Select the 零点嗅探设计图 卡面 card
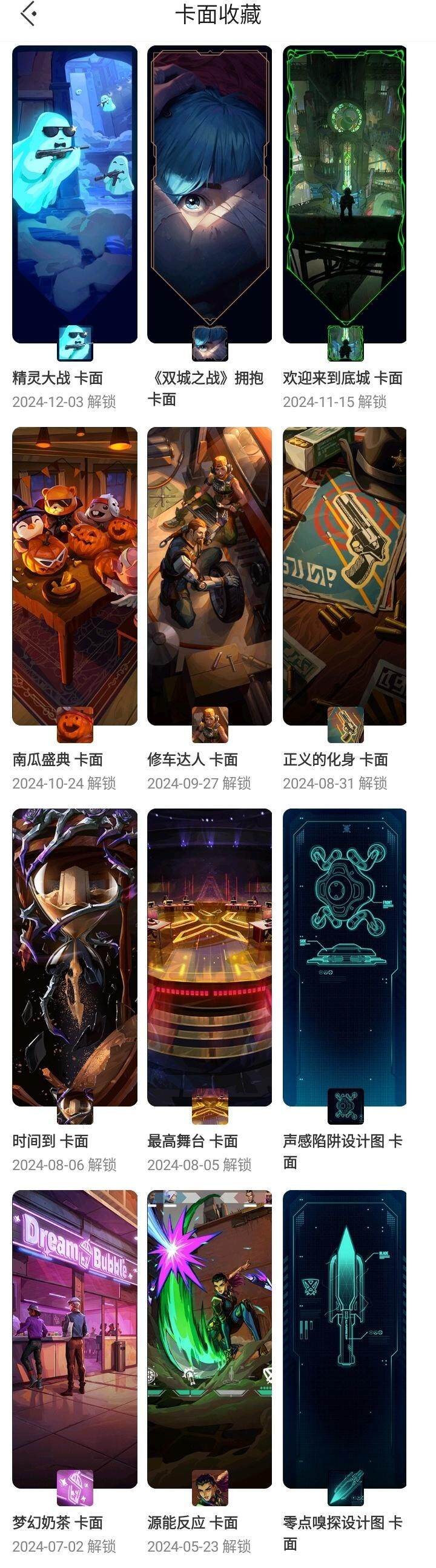436x1568 pixels. click(x=345, y=1339)
